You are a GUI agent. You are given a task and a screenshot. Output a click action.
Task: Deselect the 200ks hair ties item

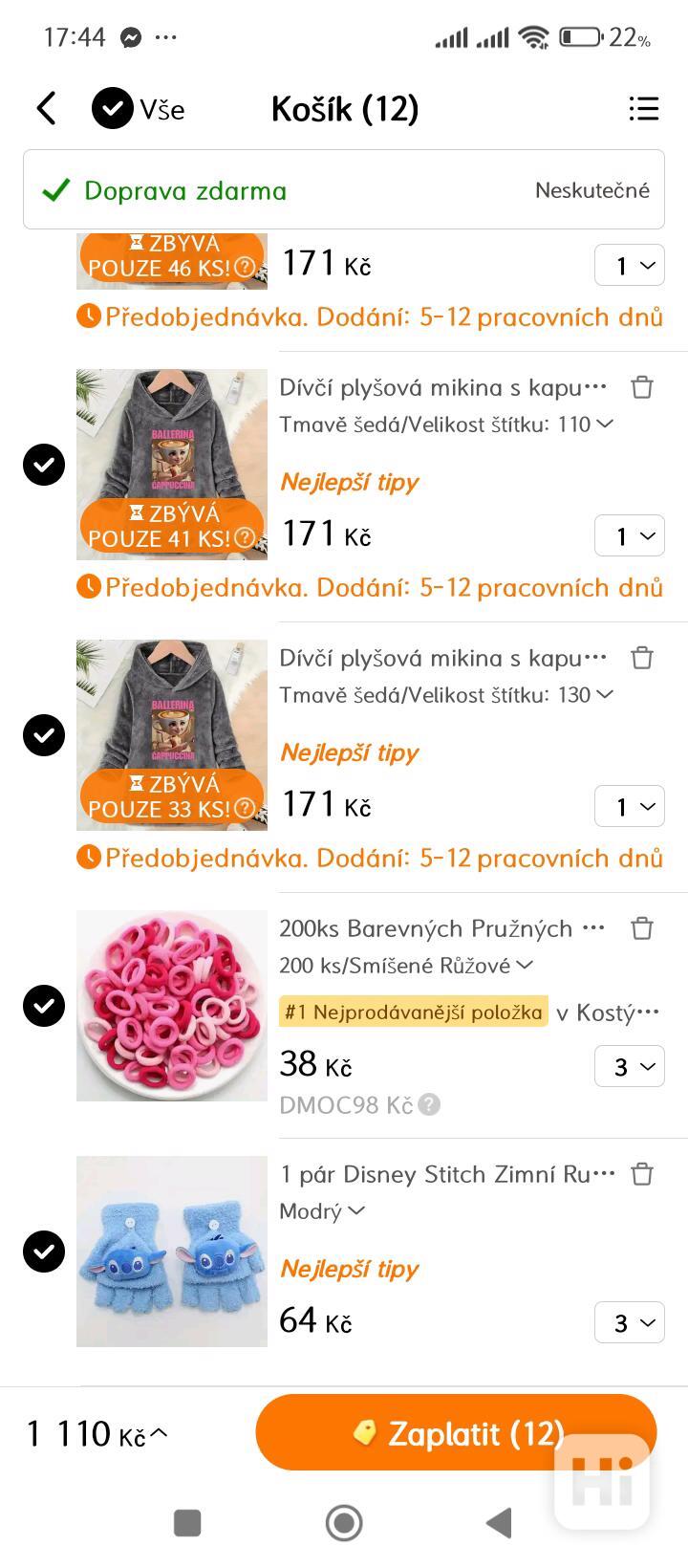(44, 1006)
